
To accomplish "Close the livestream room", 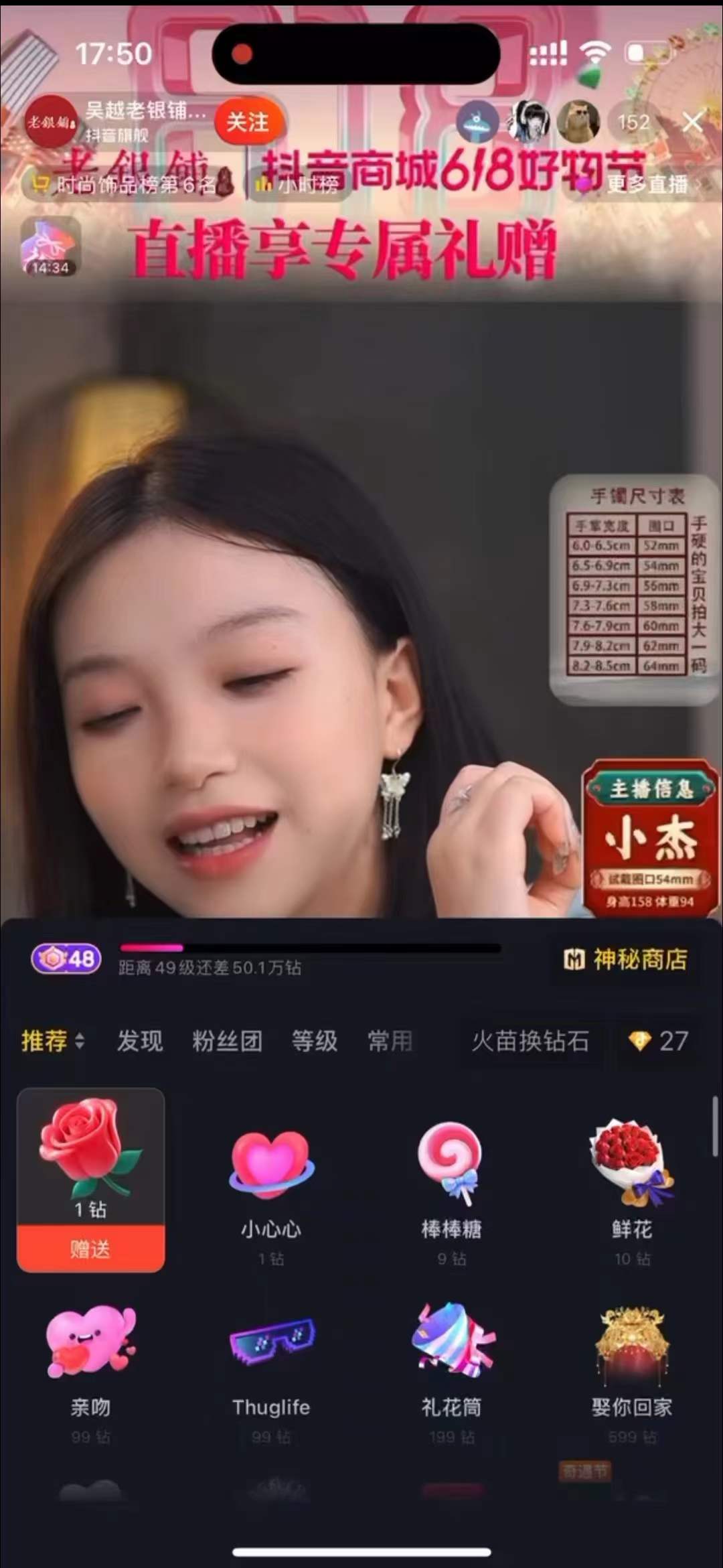I will click(692, 122).
